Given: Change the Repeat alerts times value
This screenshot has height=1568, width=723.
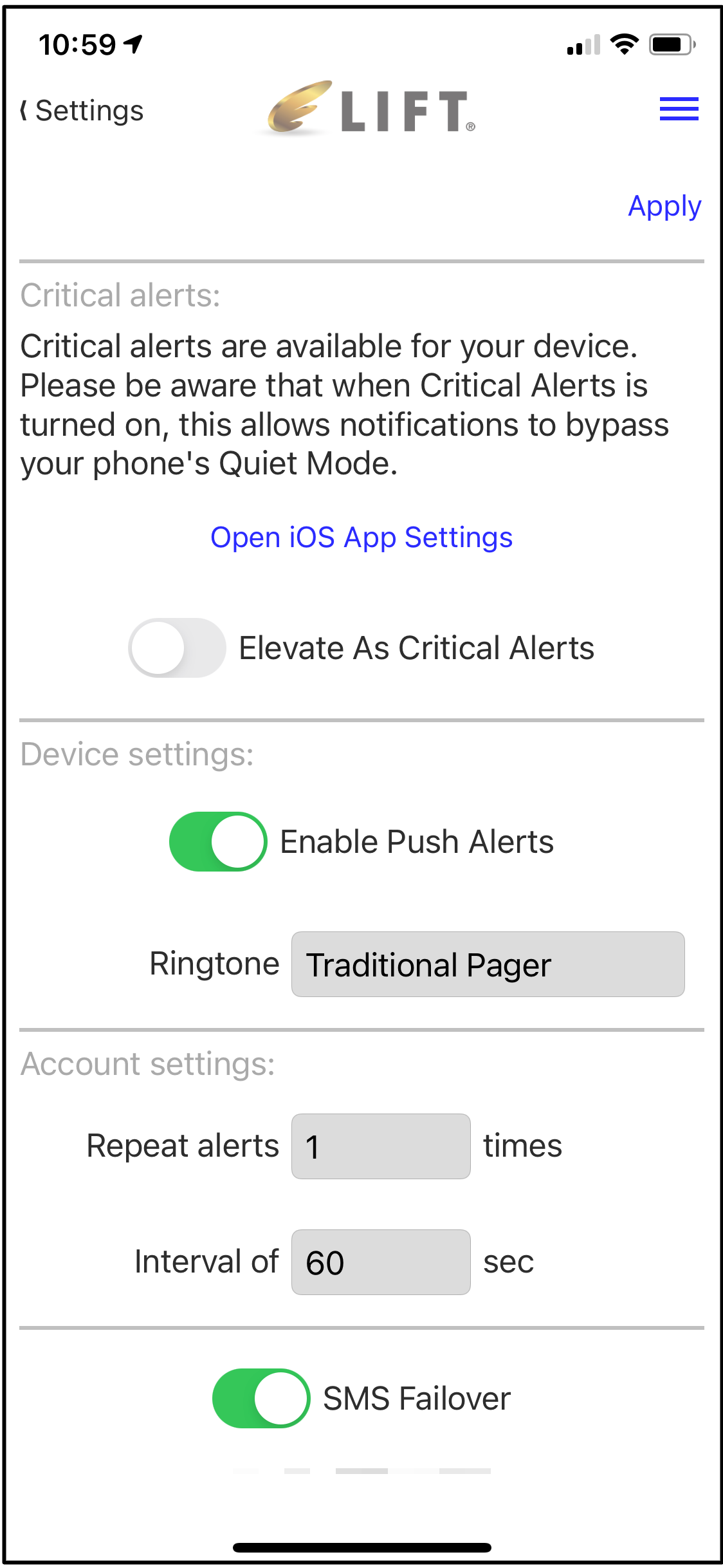Looking at the screenshot, I should tap(381, 1146).
